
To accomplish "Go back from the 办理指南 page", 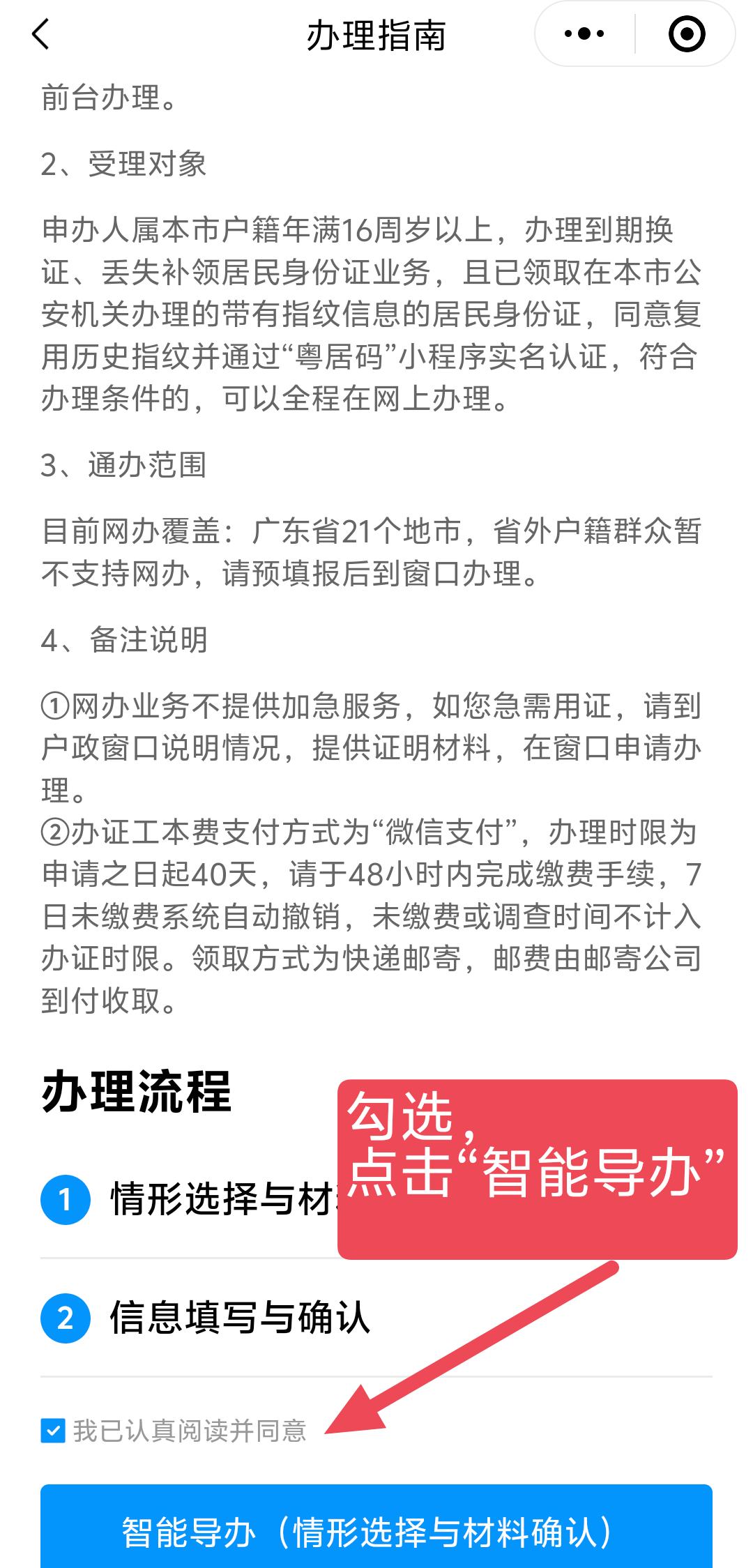I will [x=42, y=34].
